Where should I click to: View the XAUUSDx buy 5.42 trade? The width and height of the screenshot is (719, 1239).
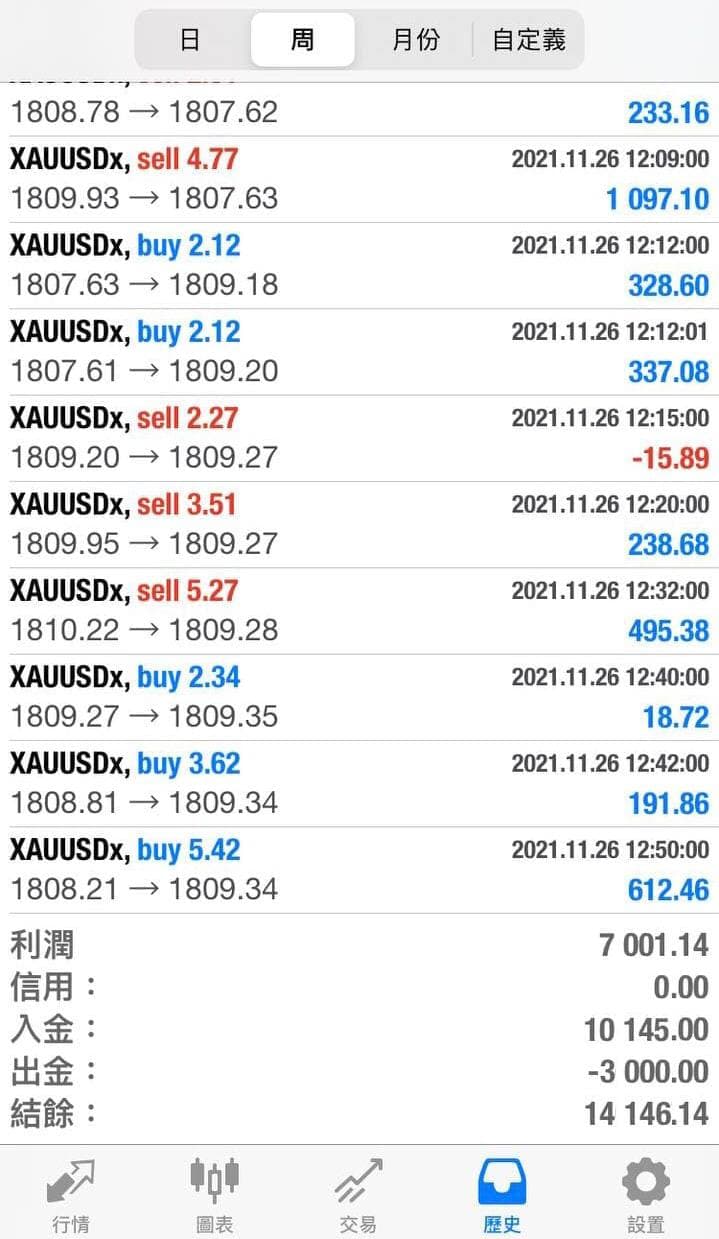click(359, 869)
